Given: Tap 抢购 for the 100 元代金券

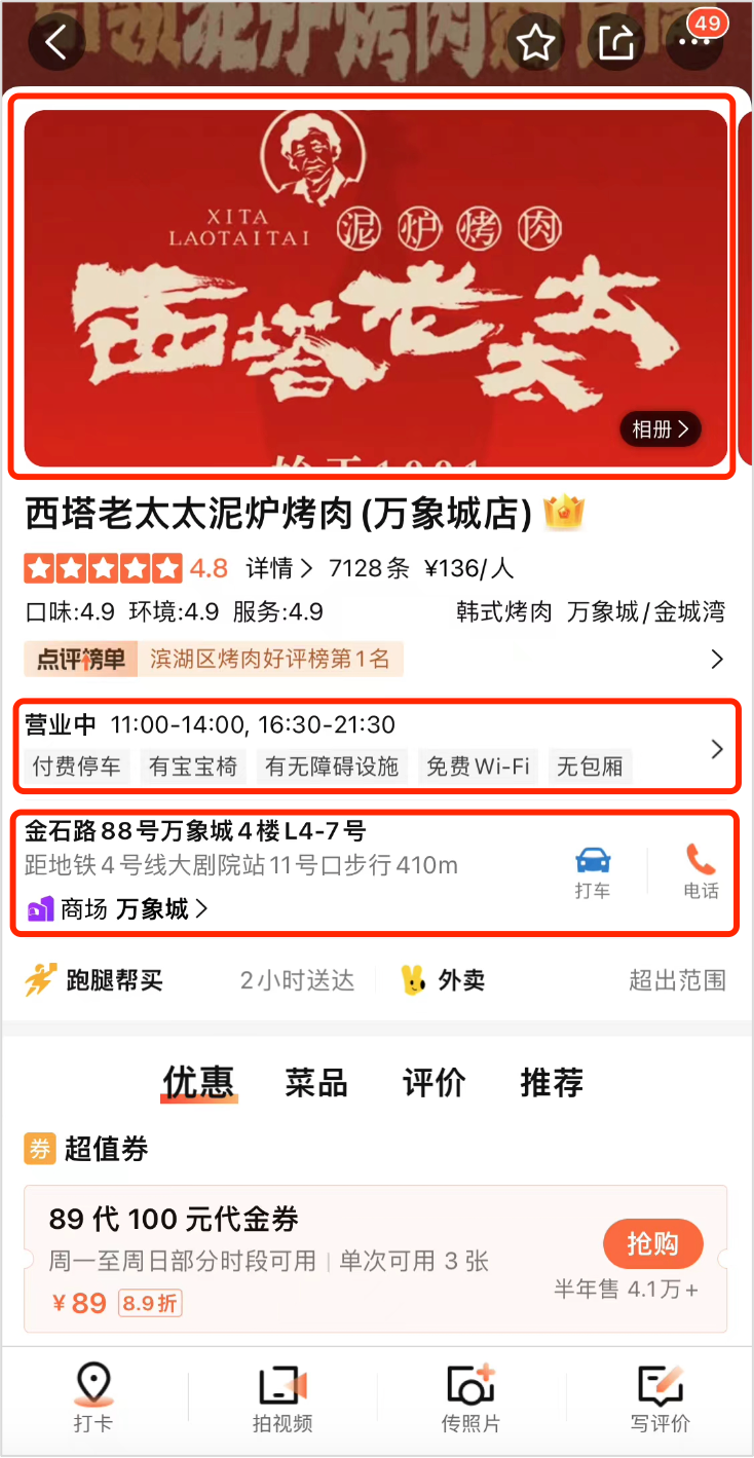Looking at the screenshot, I should coord(653,1244).
